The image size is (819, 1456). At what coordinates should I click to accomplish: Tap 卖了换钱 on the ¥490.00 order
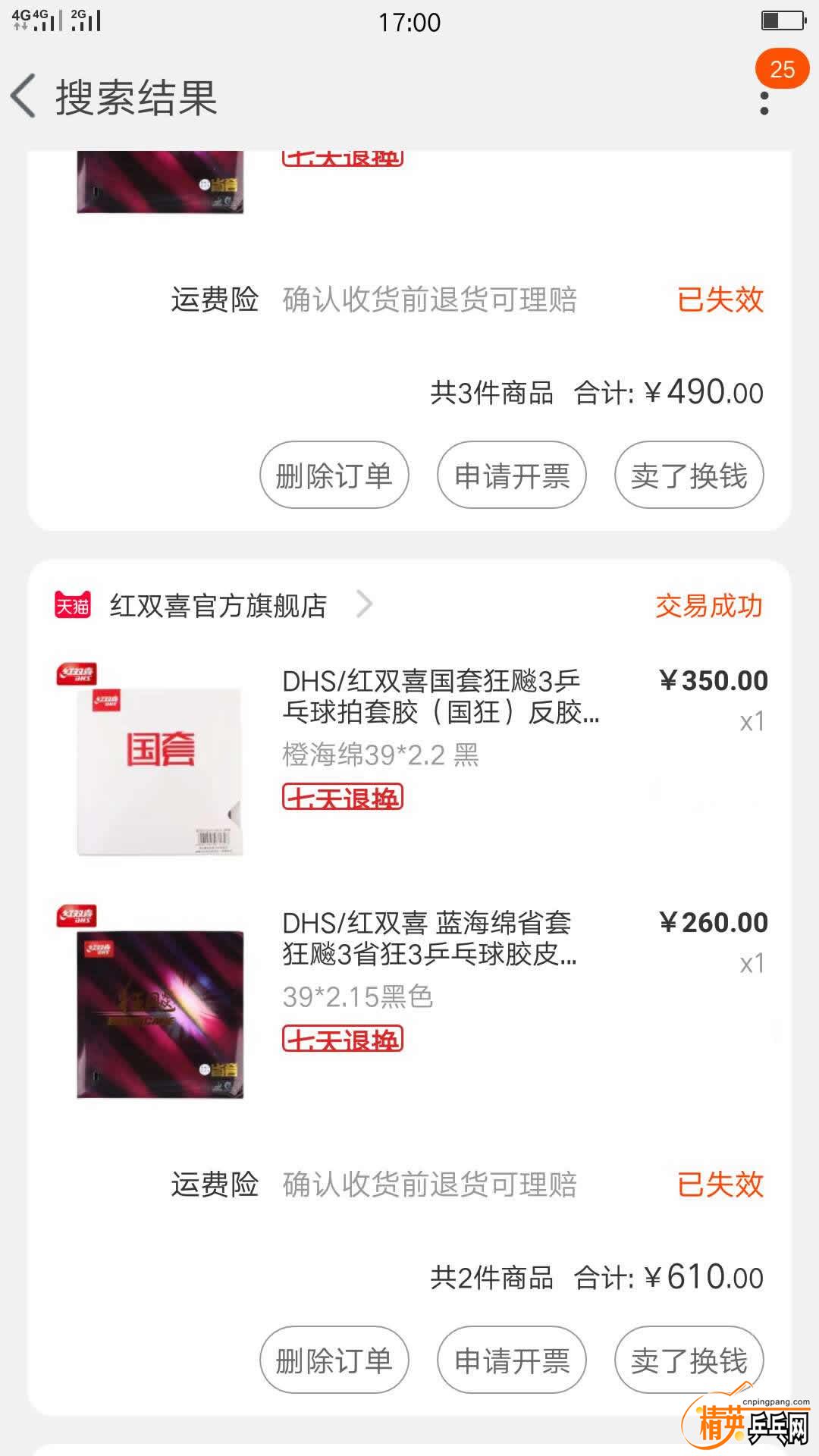(x=689, y=475)
